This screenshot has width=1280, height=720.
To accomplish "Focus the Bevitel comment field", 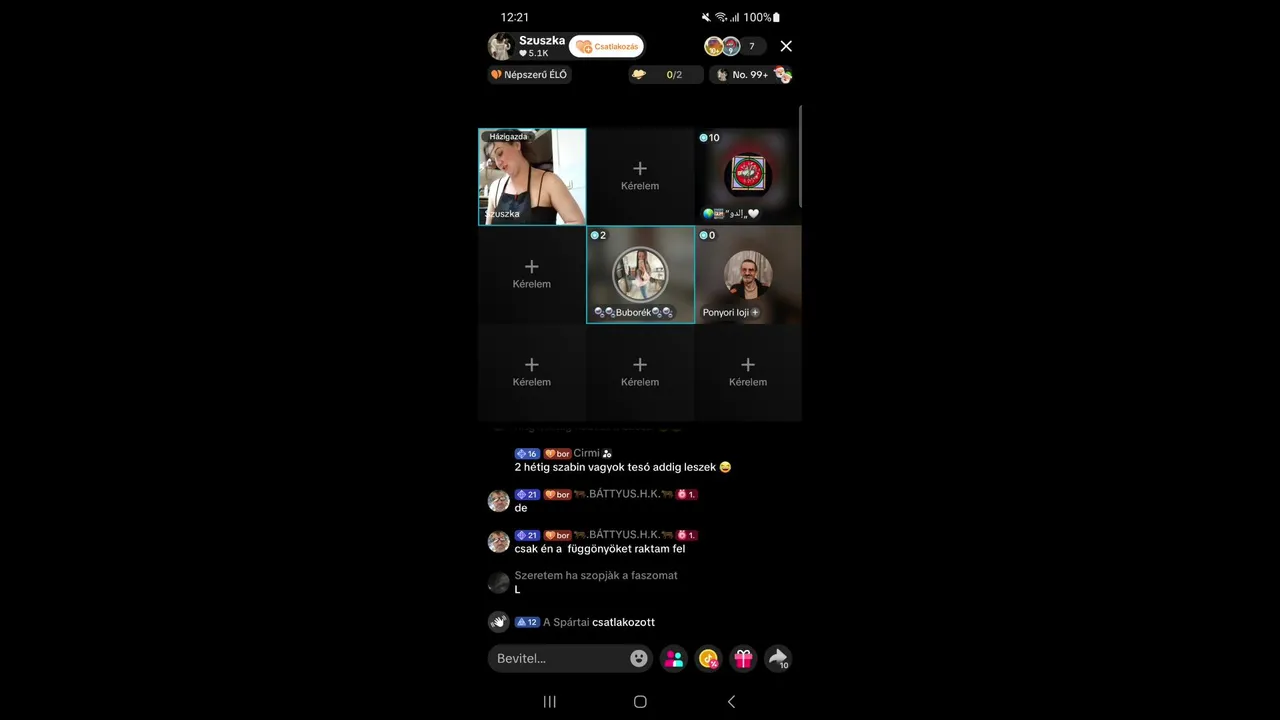I will (x=560, y=658).
